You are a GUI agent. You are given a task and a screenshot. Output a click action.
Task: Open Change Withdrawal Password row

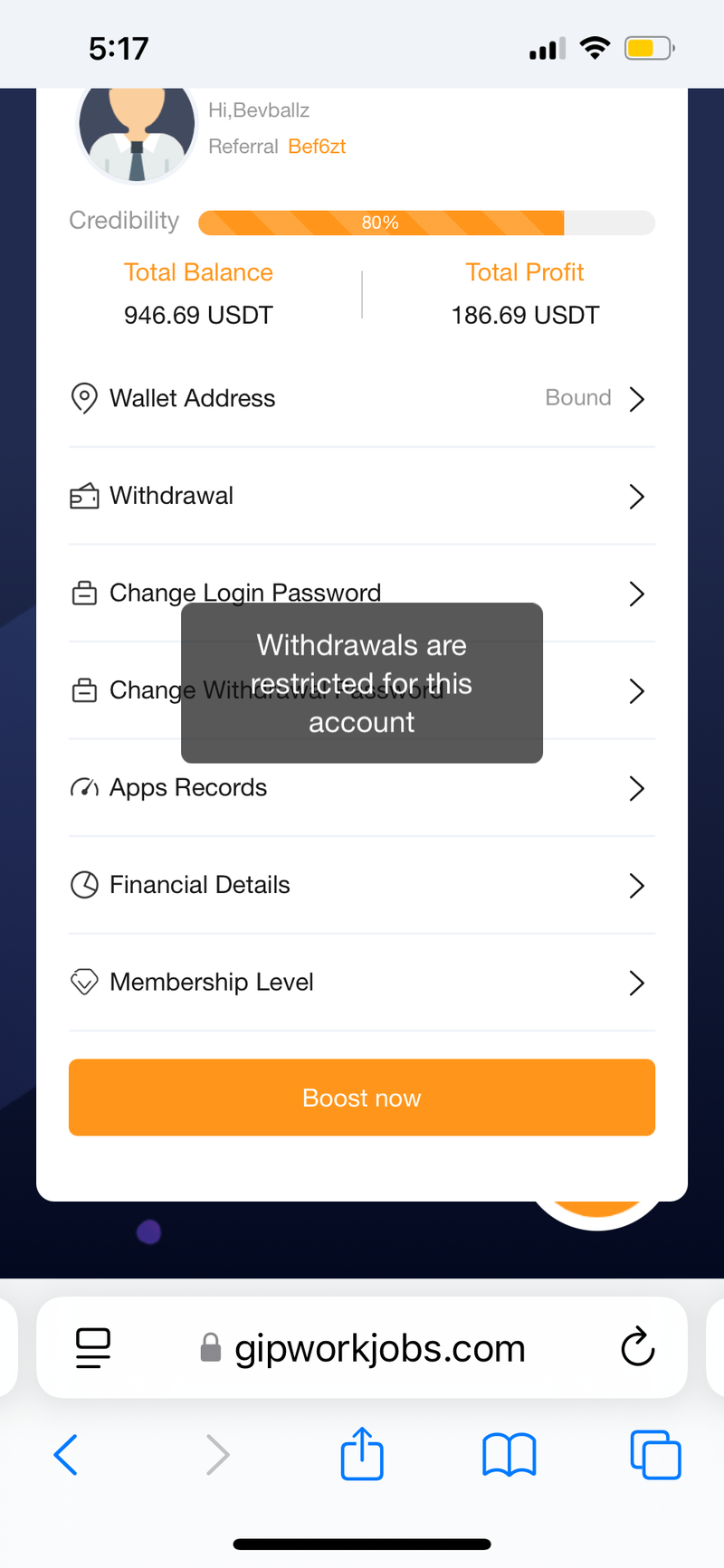pos(127,690)
